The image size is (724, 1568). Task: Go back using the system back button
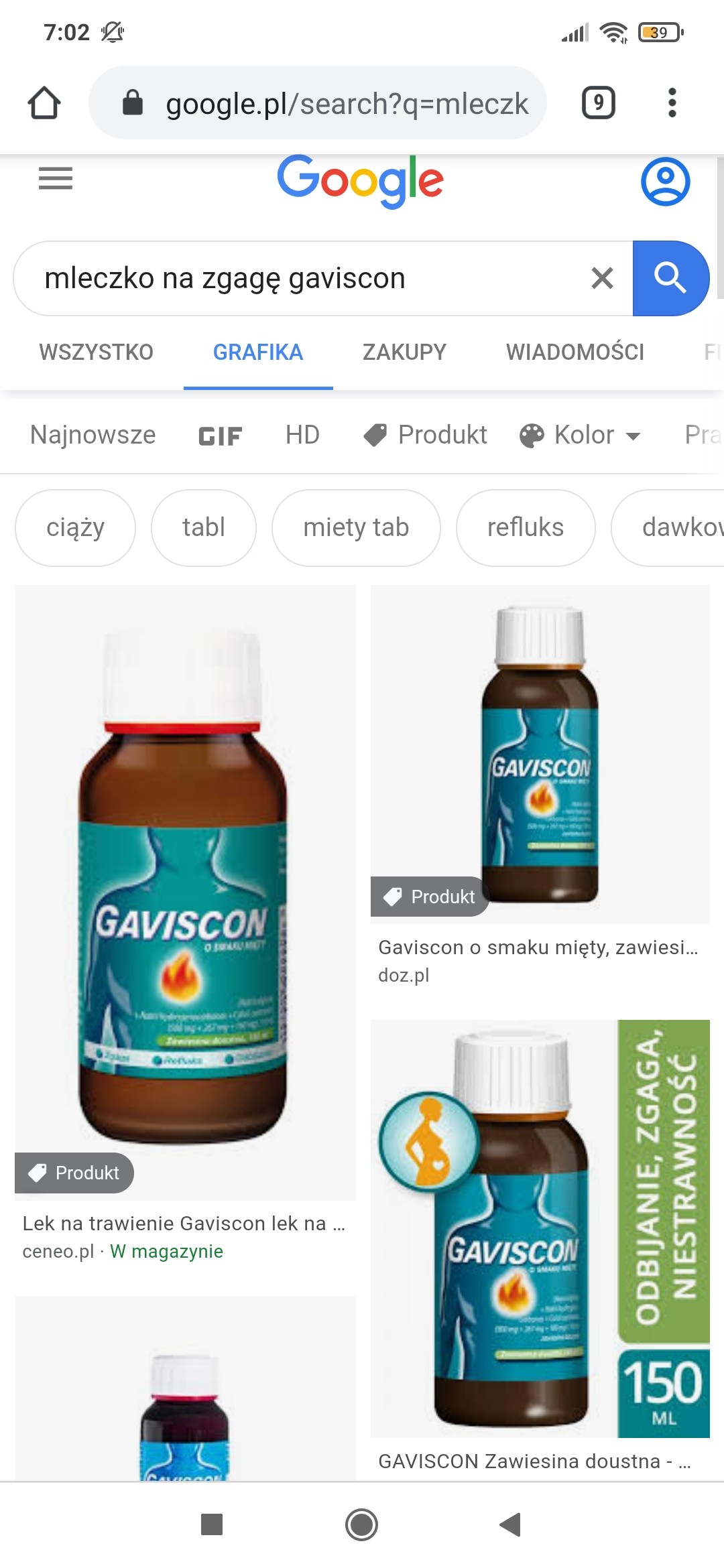pos(510,1524)
